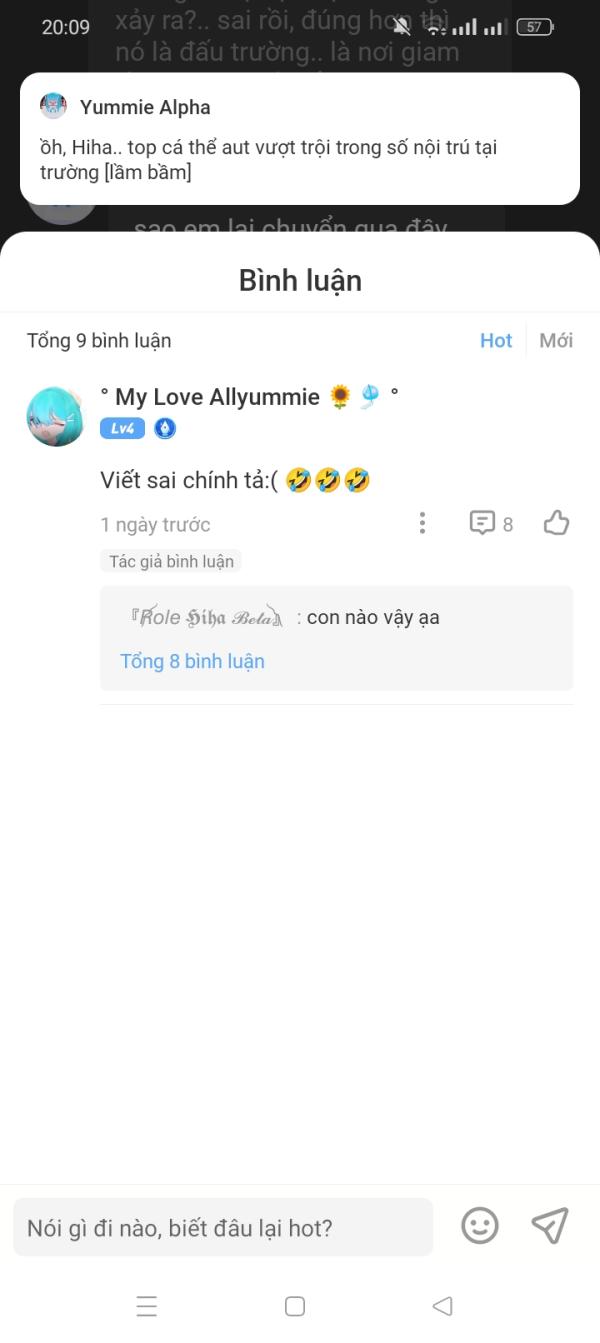The width and height of the screenshot is (600, 1343).
Task: Reply to the Viết sai chính tả comment
Action: [491, 523]
